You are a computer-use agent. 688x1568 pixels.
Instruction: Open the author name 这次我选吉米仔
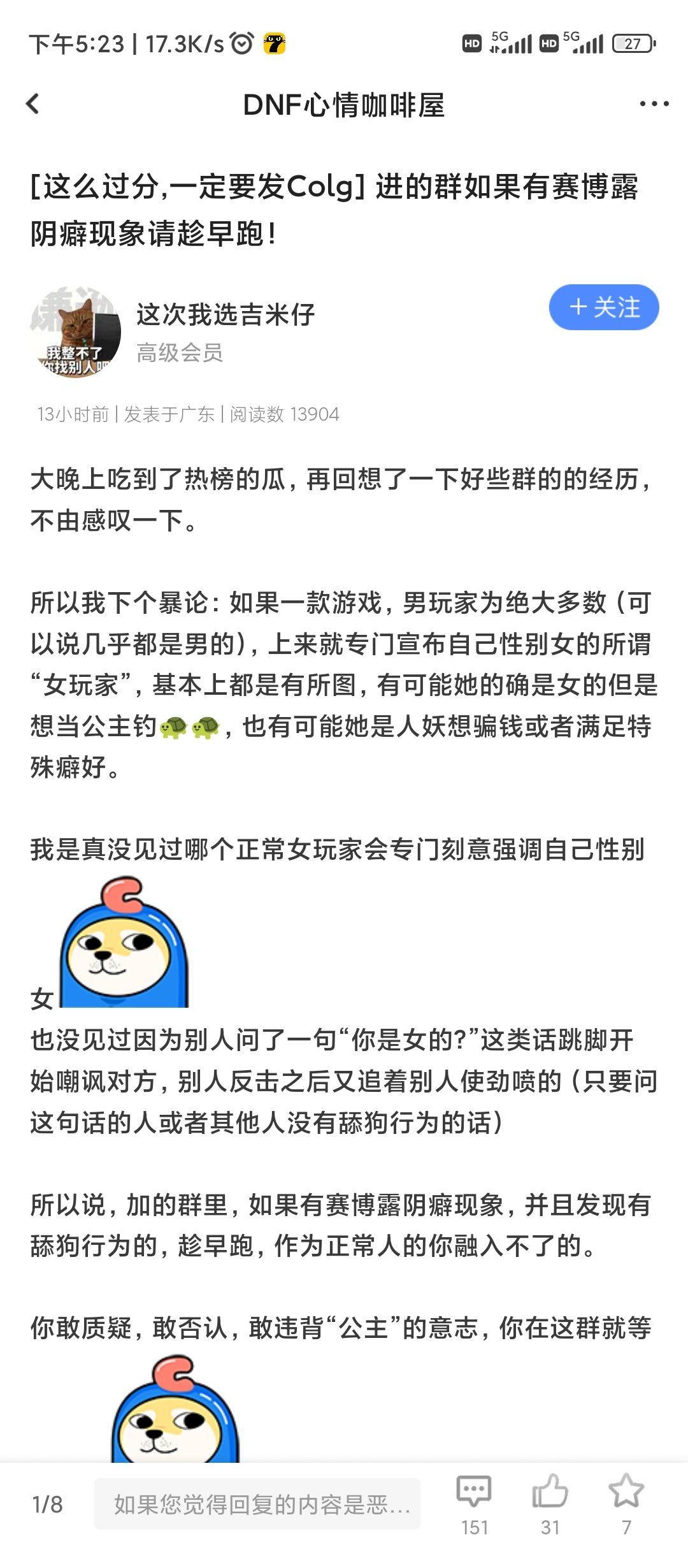(x=226, y=315)
